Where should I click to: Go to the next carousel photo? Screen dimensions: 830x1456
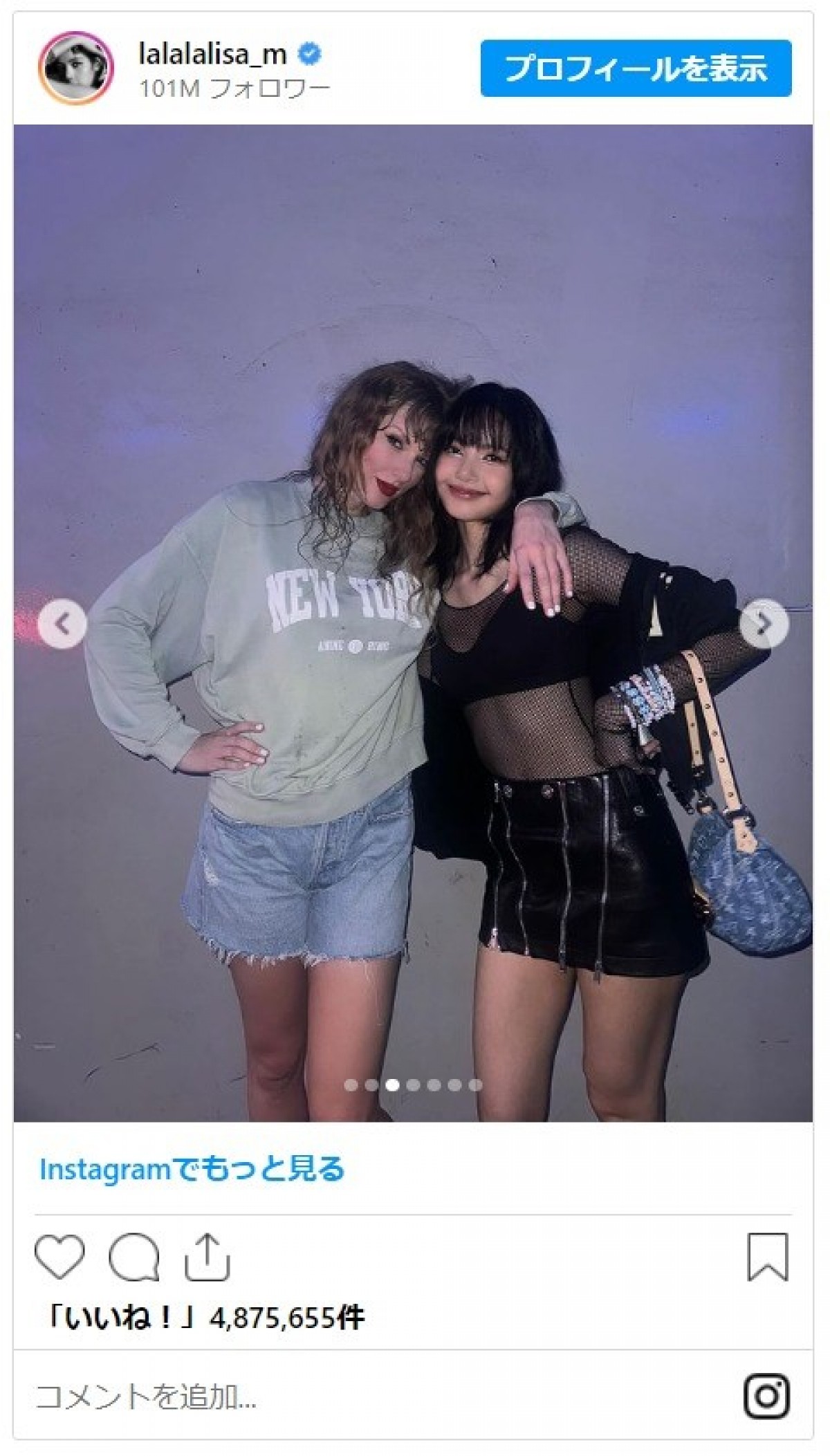point(764,624)
